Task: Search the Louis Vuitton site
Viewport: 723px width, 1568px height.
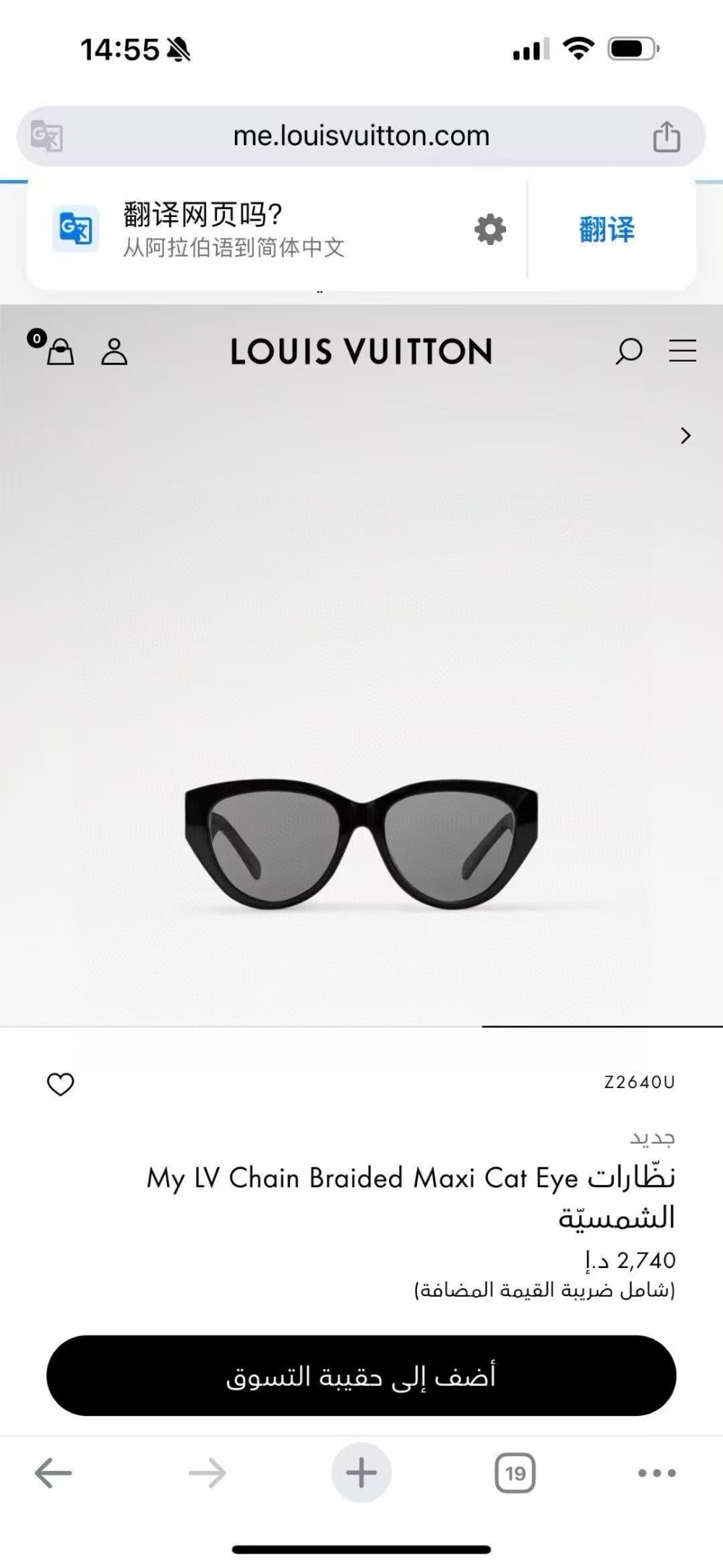Action: coord(628,351)
